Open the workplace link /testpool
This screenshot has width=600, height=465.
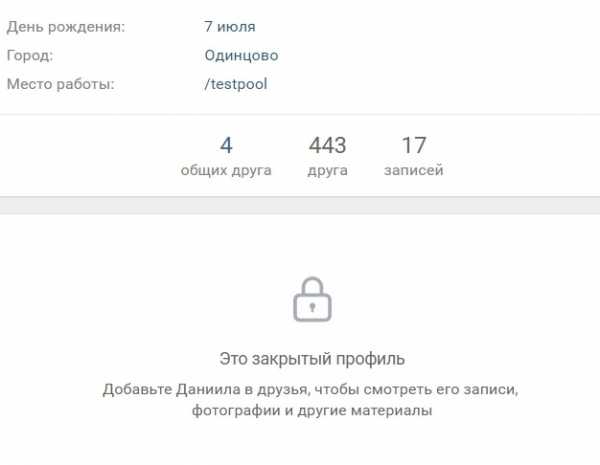[x=236, y=84]
